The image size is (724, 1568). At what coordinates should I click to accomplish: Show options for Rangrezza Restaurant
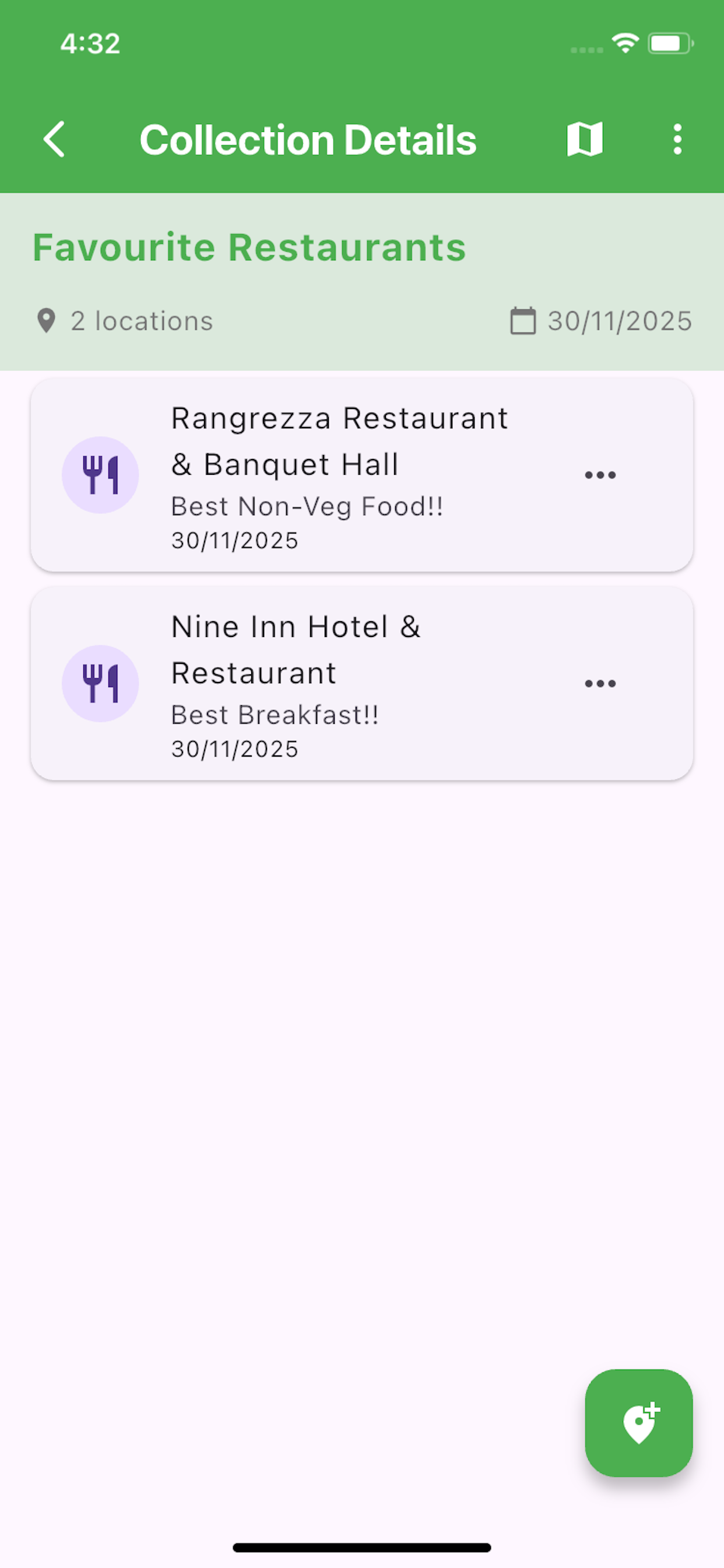(x=600, y=475)
